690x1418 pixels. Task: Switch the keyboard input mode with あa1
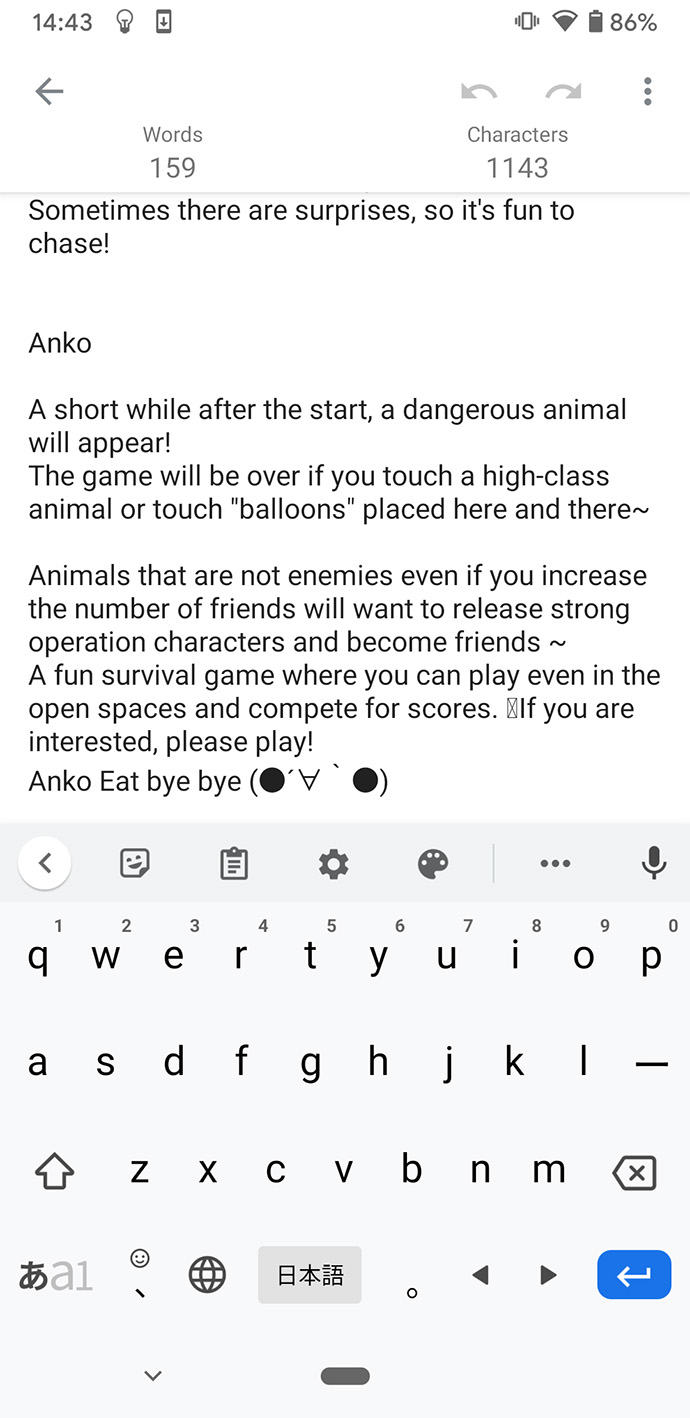tap(55, 1275)
